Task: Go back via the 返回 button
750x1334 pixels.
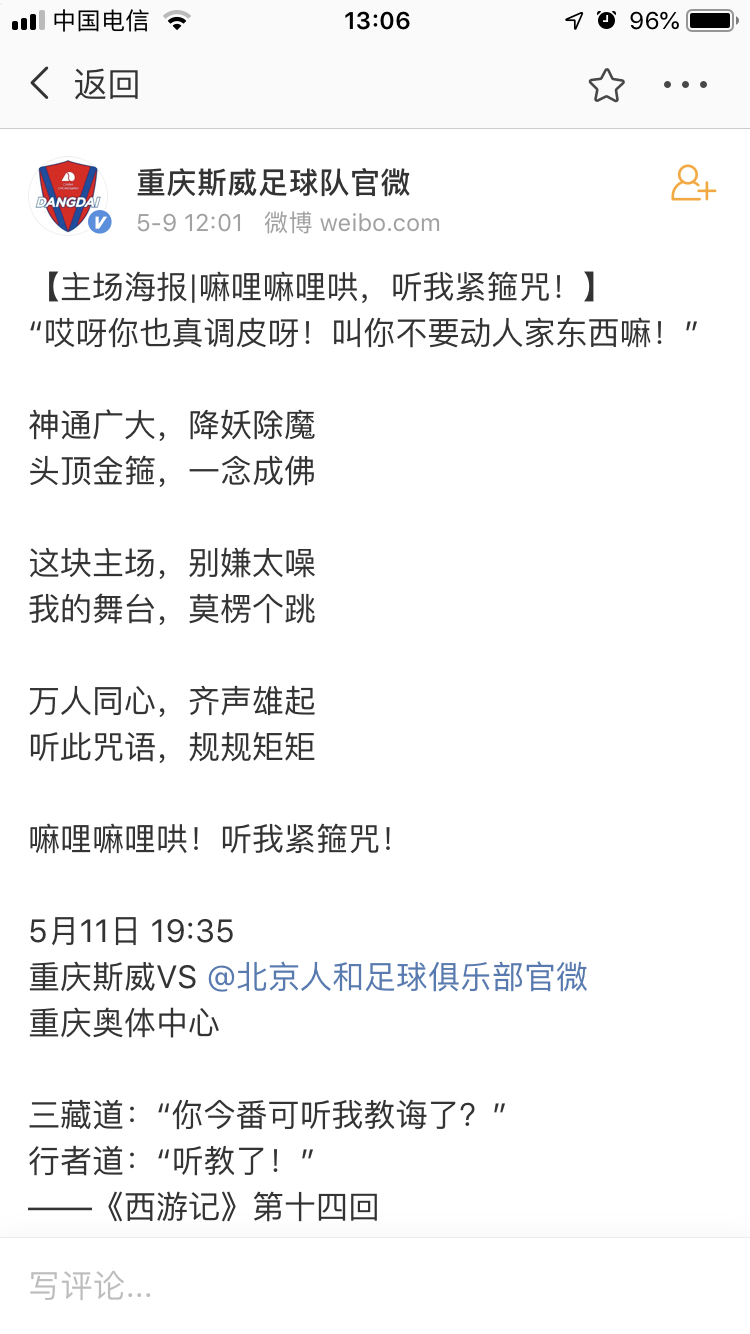Action: point(84,85)
